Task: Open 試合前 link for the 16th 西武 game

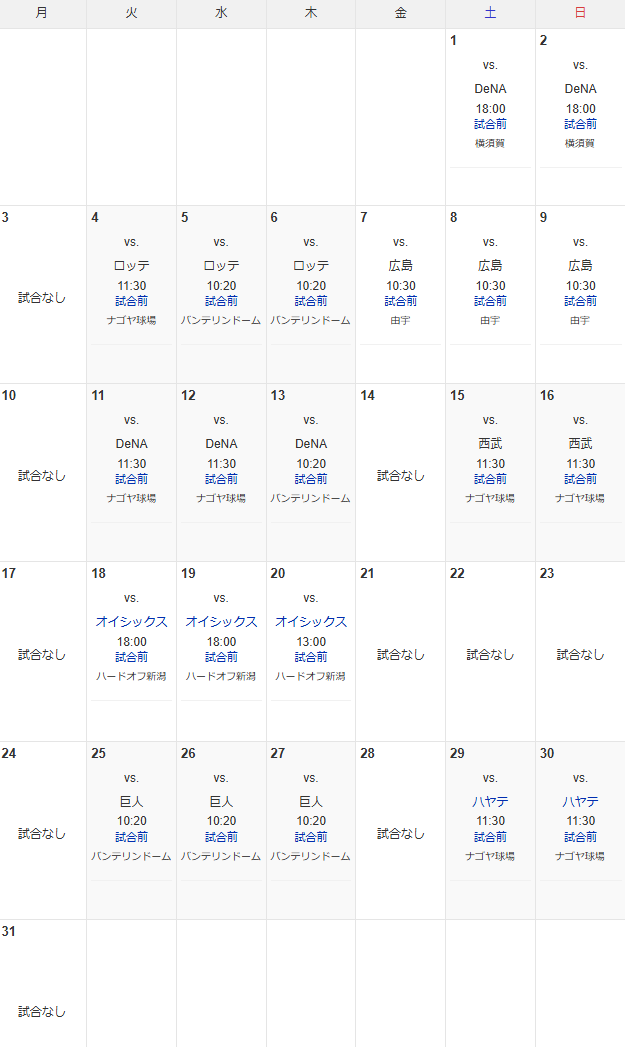Action: [580, 479]
